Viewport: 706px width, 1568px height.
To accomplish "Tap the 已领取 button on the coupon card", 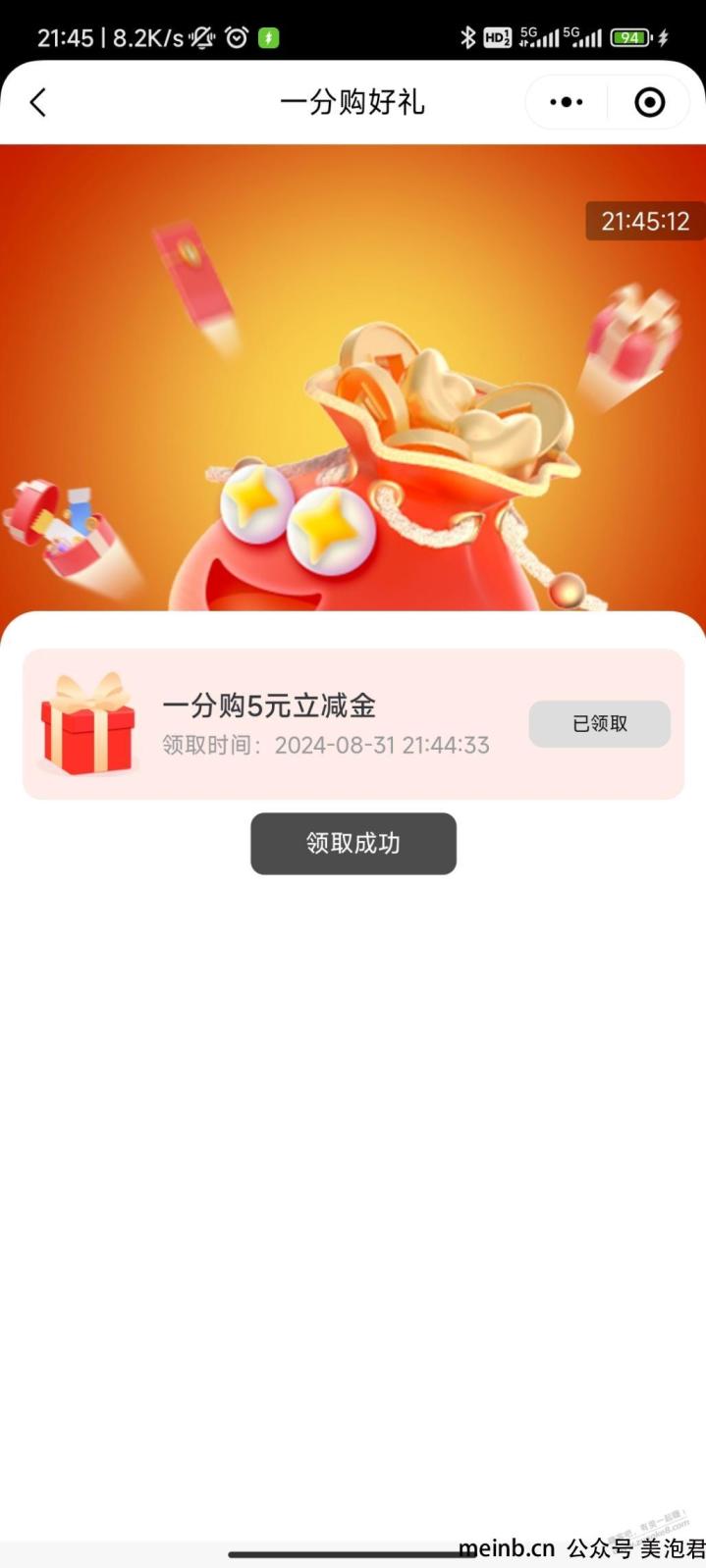I will pos(599,724).
